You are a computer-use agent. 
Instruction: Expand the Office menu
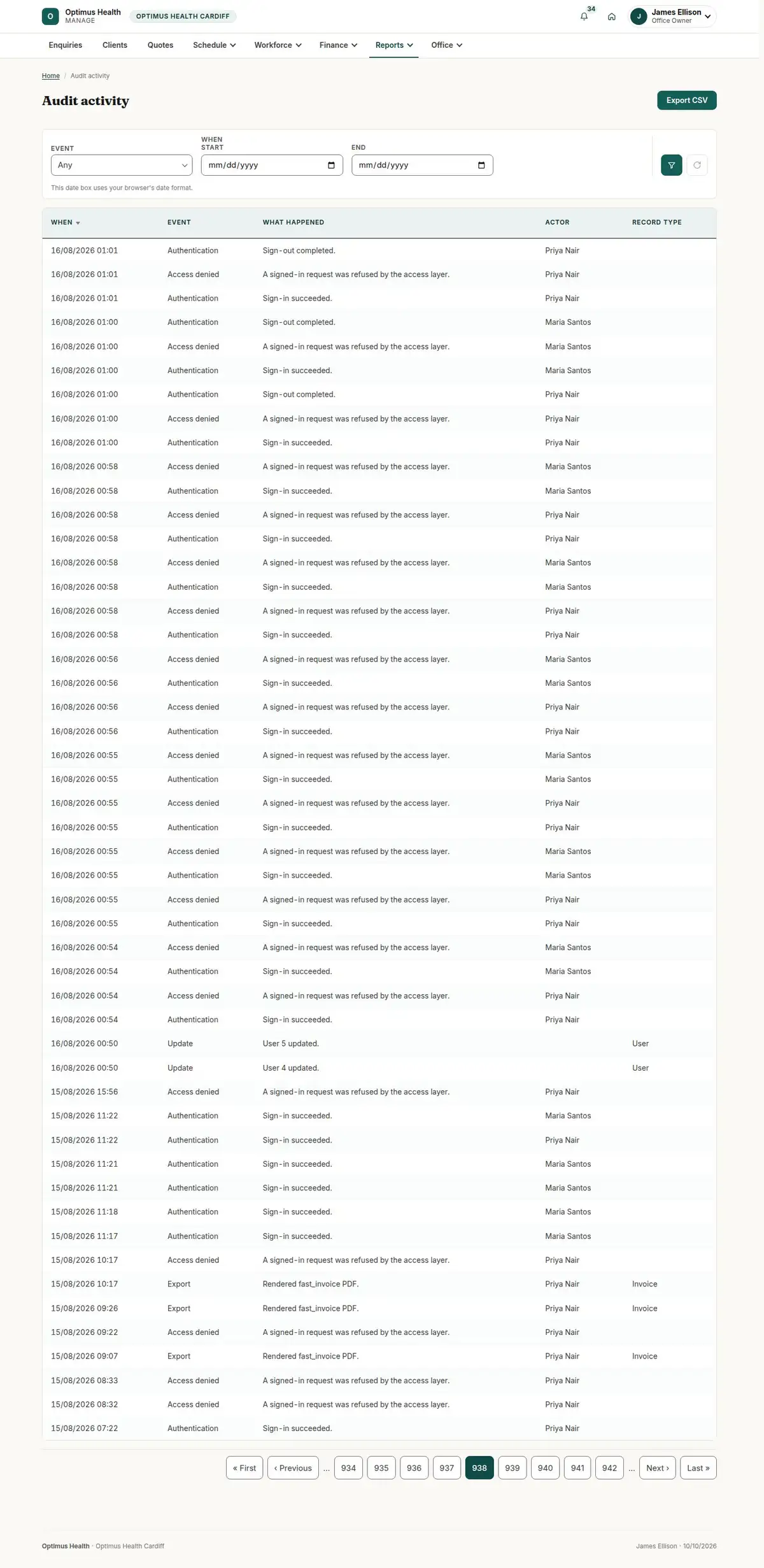pos(446,45)
